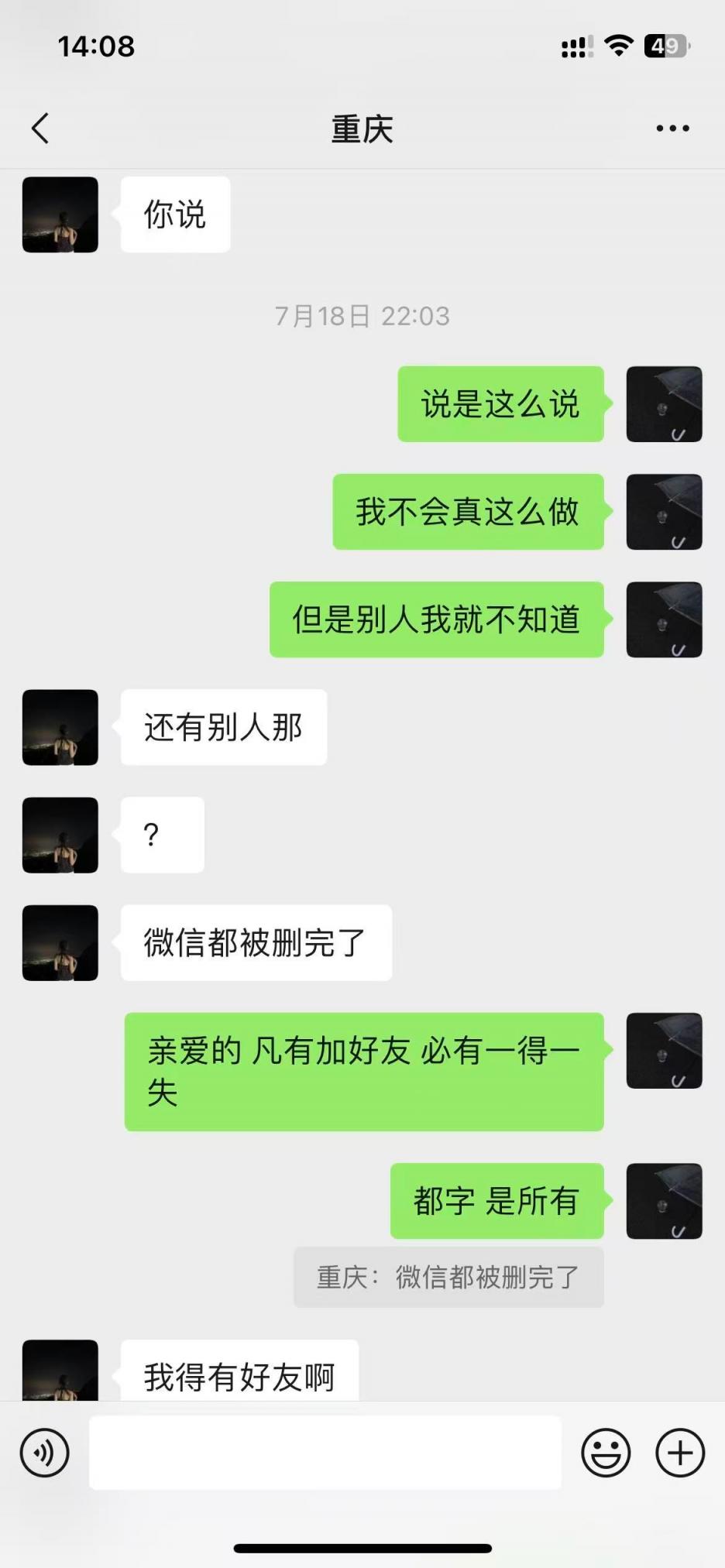Go back to the chat list
This screenshot has height=1568, width=725.
pos(40,129)
